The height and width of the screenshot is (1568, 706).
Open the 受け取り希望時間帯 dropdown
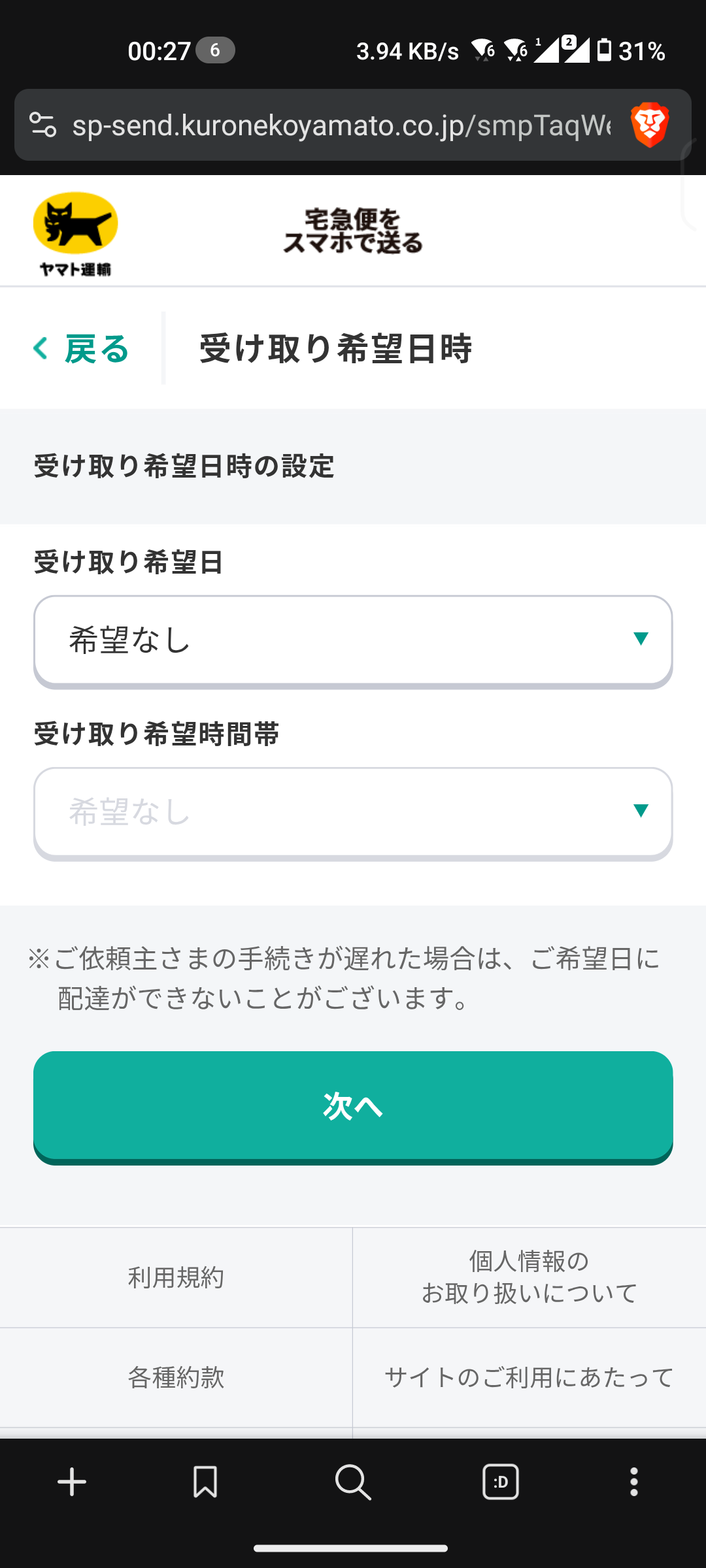click(x=353, y=812)
